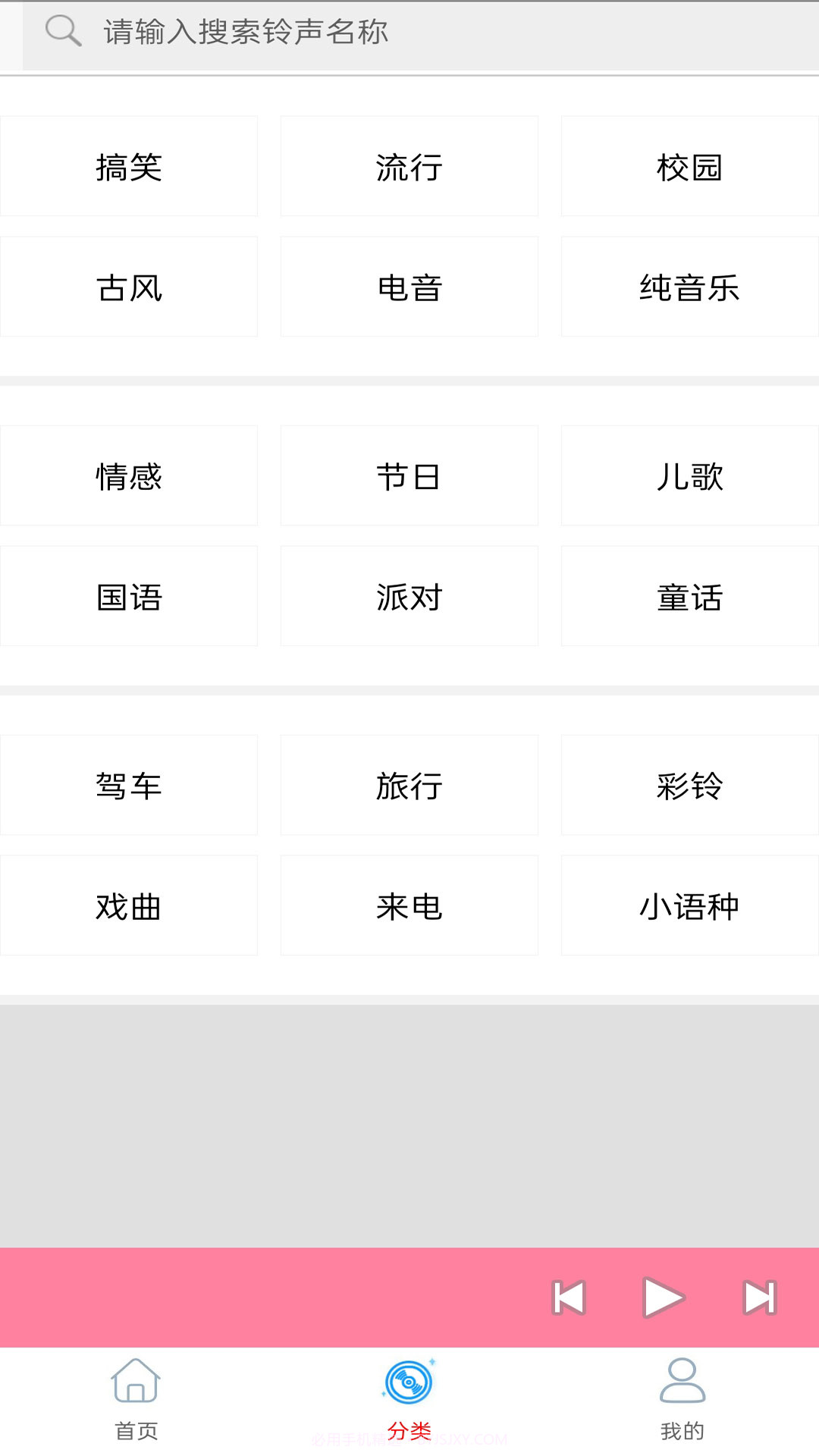Browse 电音 ringtones
Viewport: 819px width, 1456px height.
tap(409, 287)
